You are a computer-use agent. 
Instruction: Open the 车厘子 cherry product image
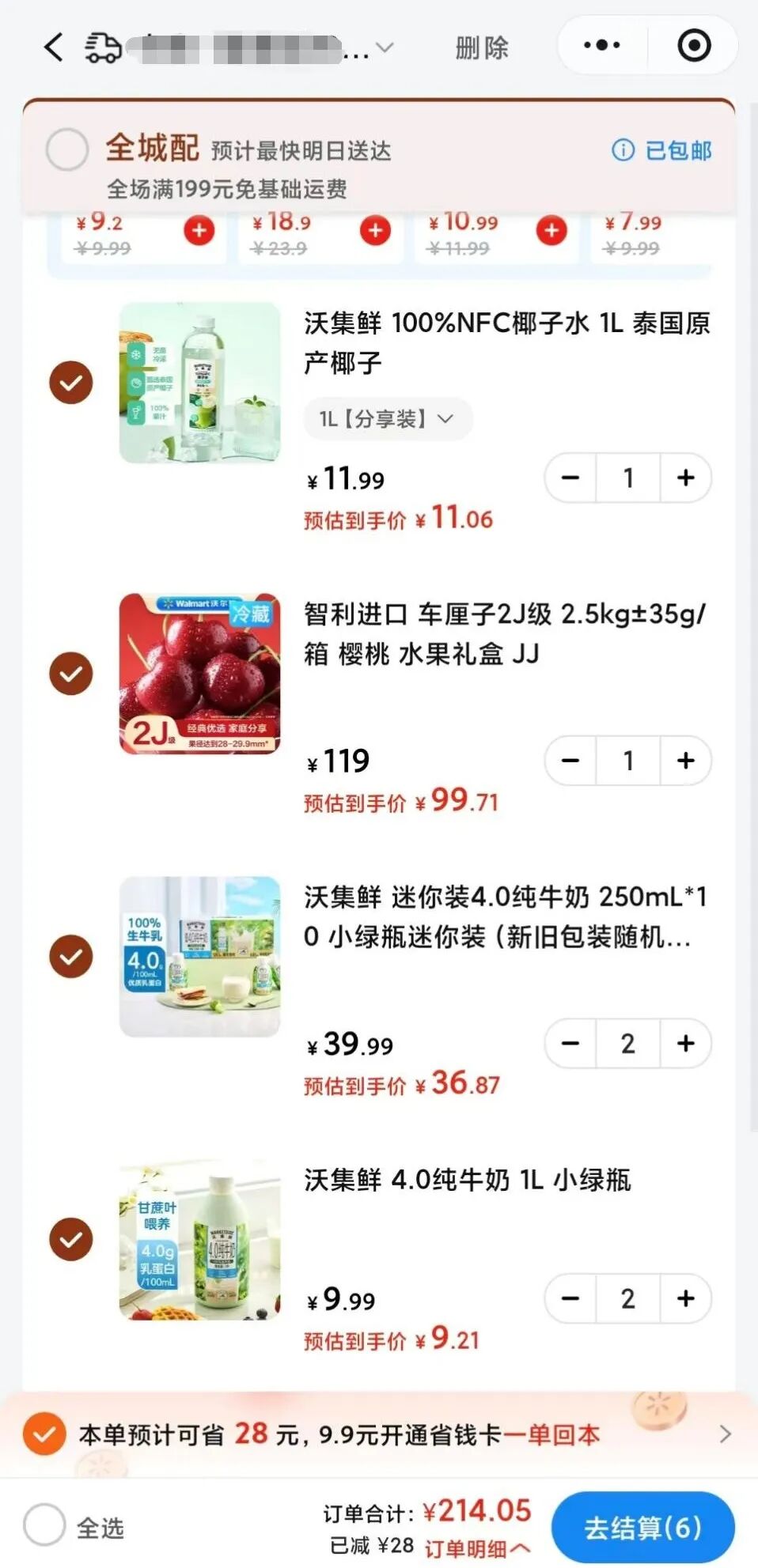tap(199, 674)
